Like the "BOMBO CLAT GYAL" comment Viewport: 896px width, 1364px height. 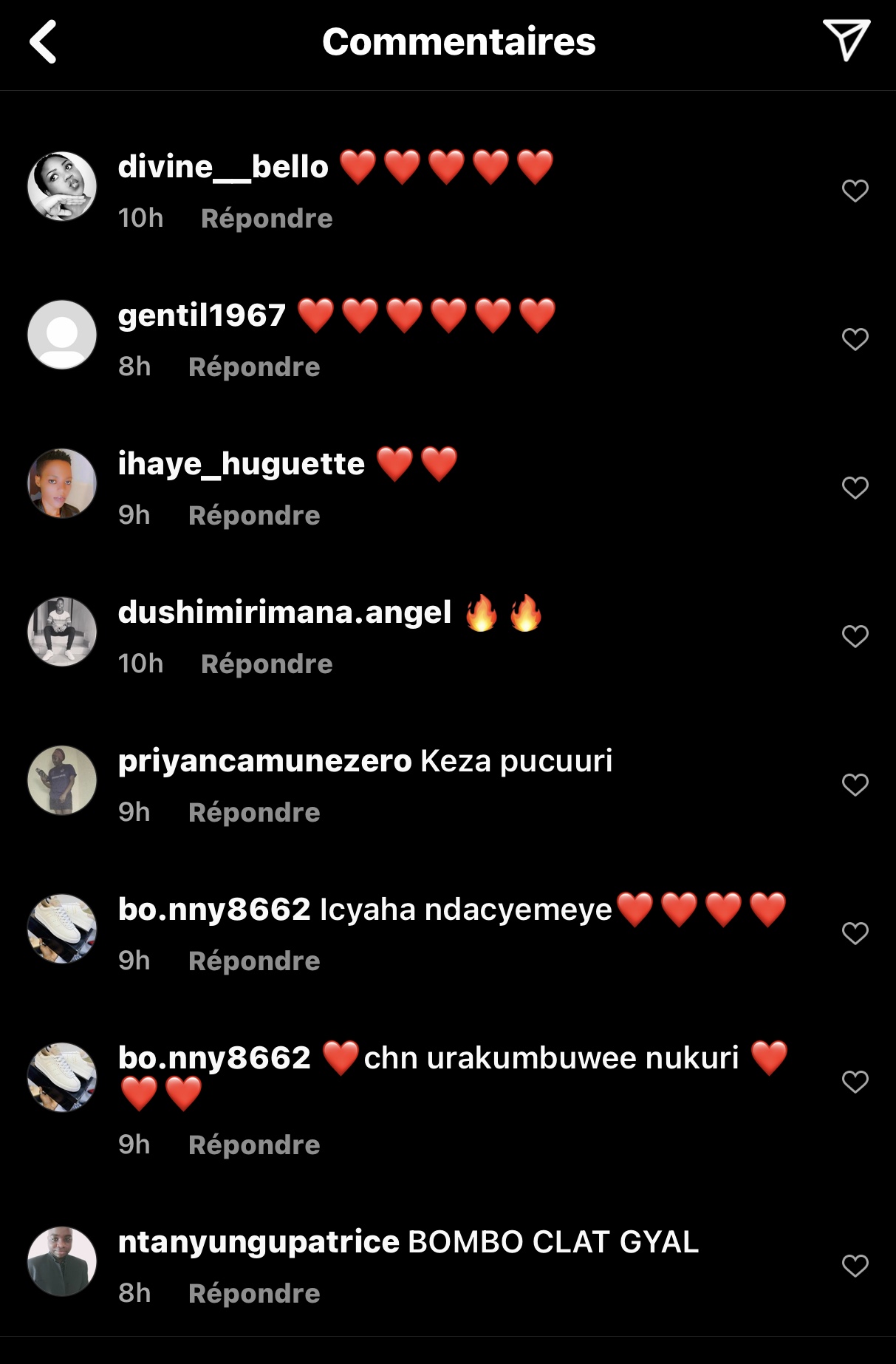coord(855,1266)
